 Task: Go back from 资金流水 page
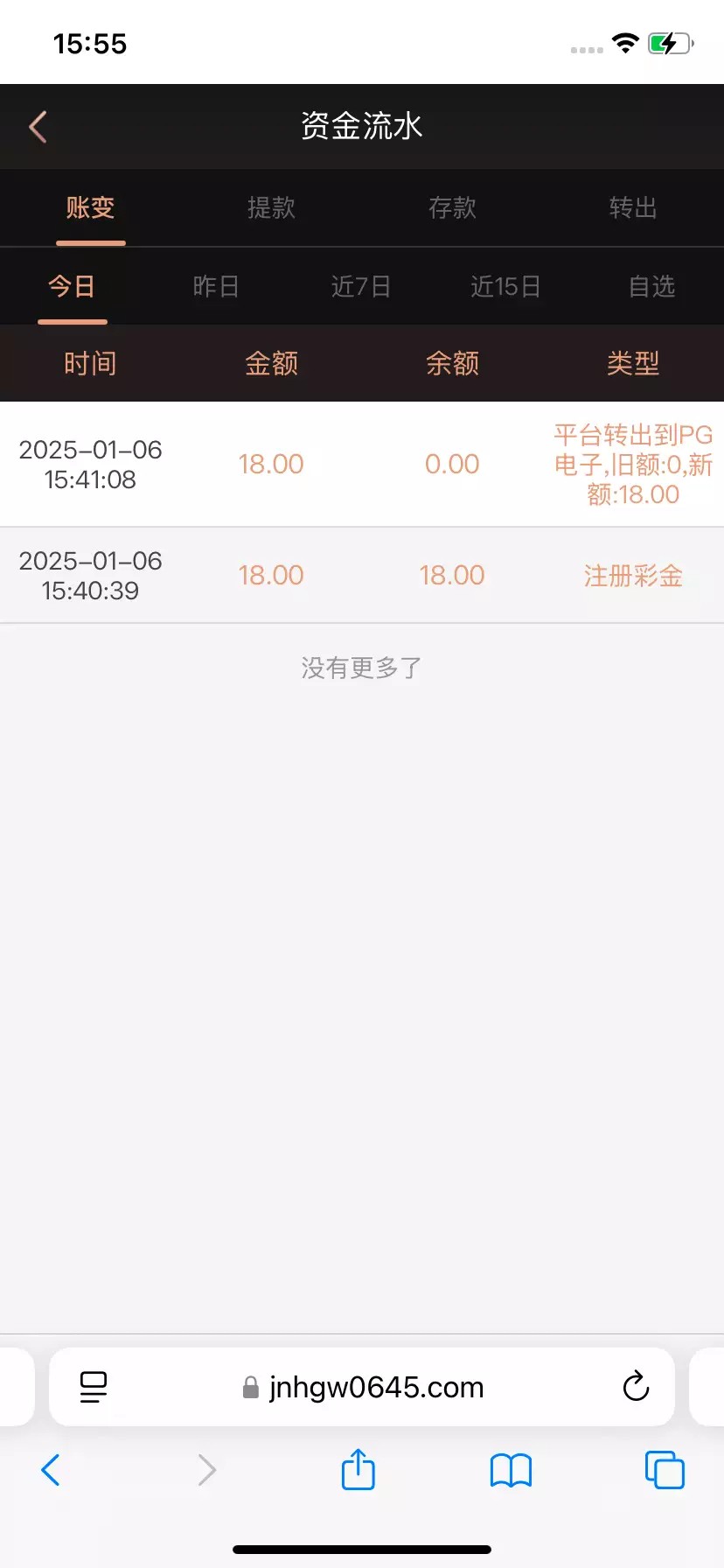38,127
